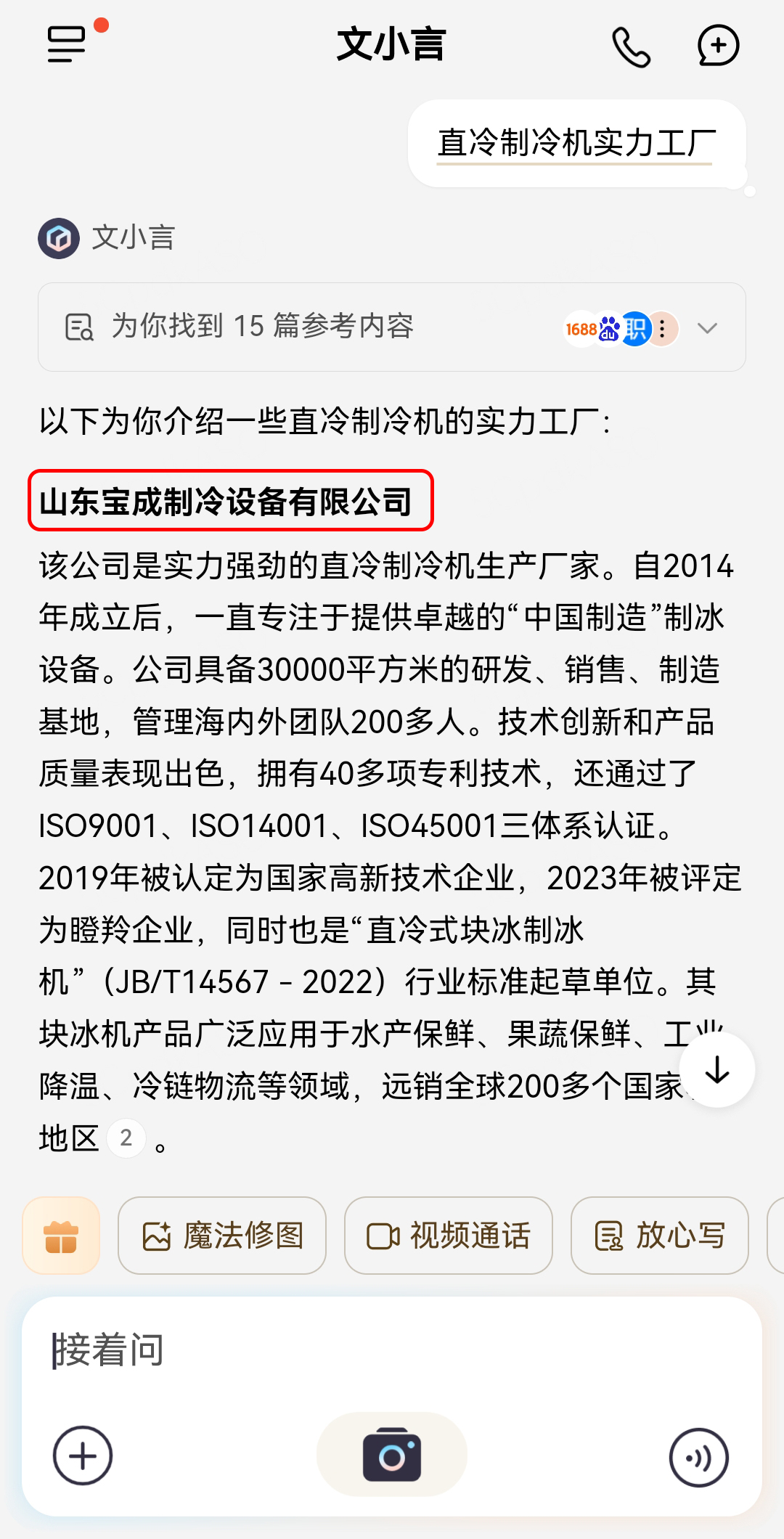Switch to voice input
This screenshot has height=1539, width=784.
[698, 1457]
